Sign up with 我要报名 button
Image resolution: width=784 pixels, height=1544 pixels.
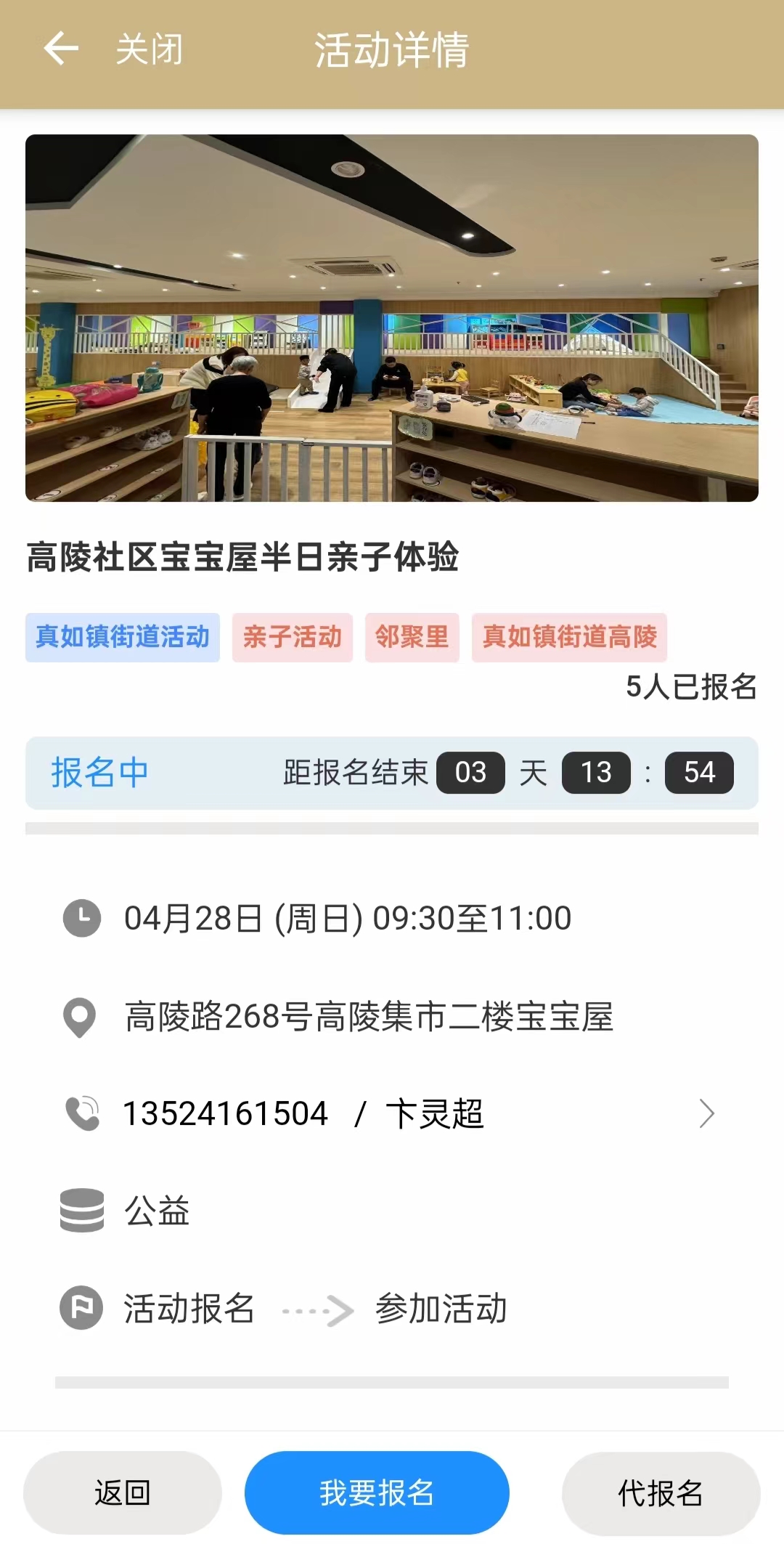click(x=377, y=1493)
